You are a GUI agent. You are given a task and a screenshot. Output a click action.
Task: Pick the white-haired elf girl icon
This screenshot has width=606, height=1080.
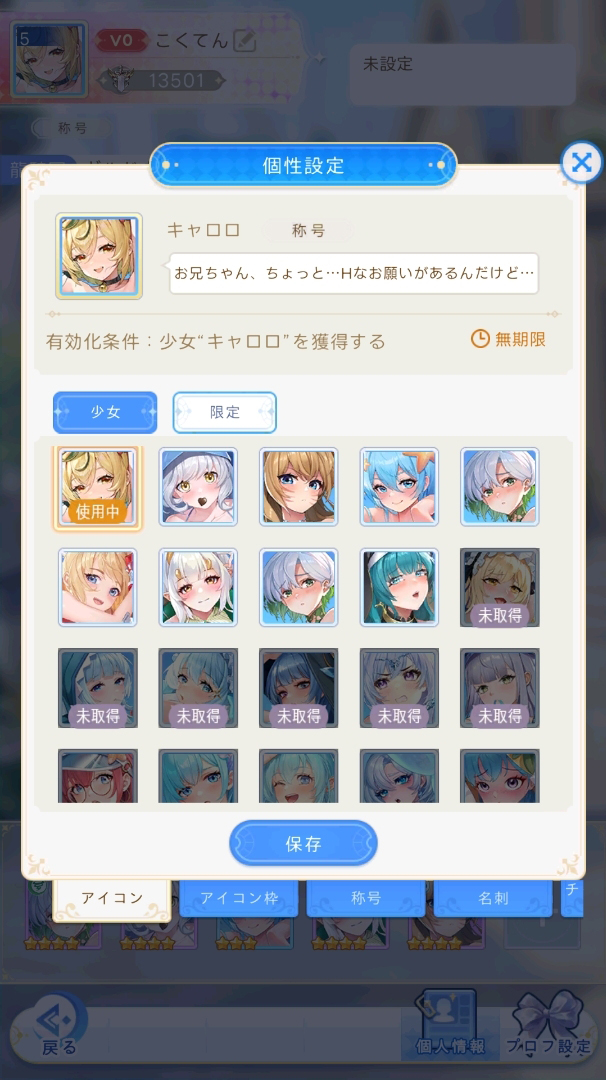coord(198,587)
